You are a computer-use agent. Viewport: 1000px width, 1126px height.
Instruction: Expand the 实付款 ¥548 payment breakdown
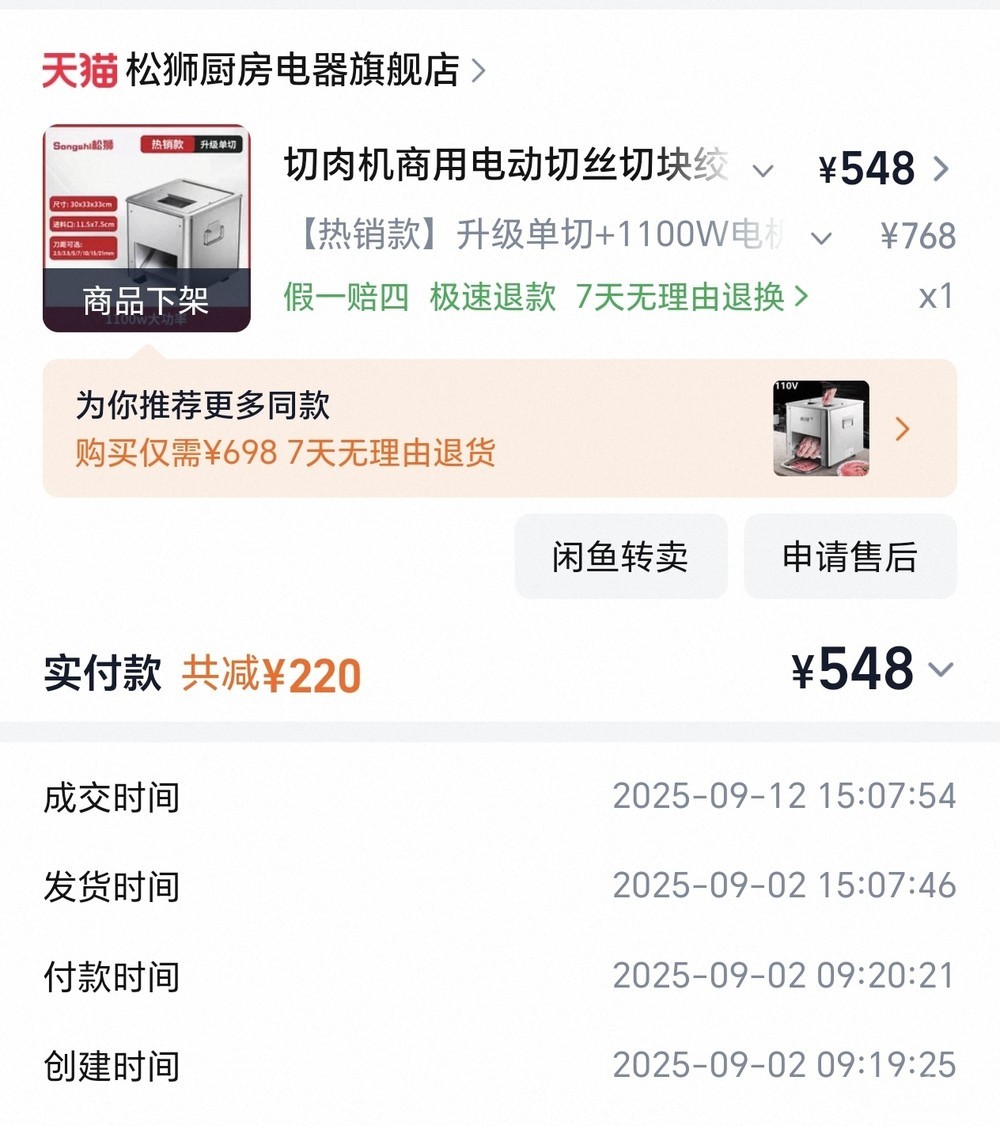(940, 670)
